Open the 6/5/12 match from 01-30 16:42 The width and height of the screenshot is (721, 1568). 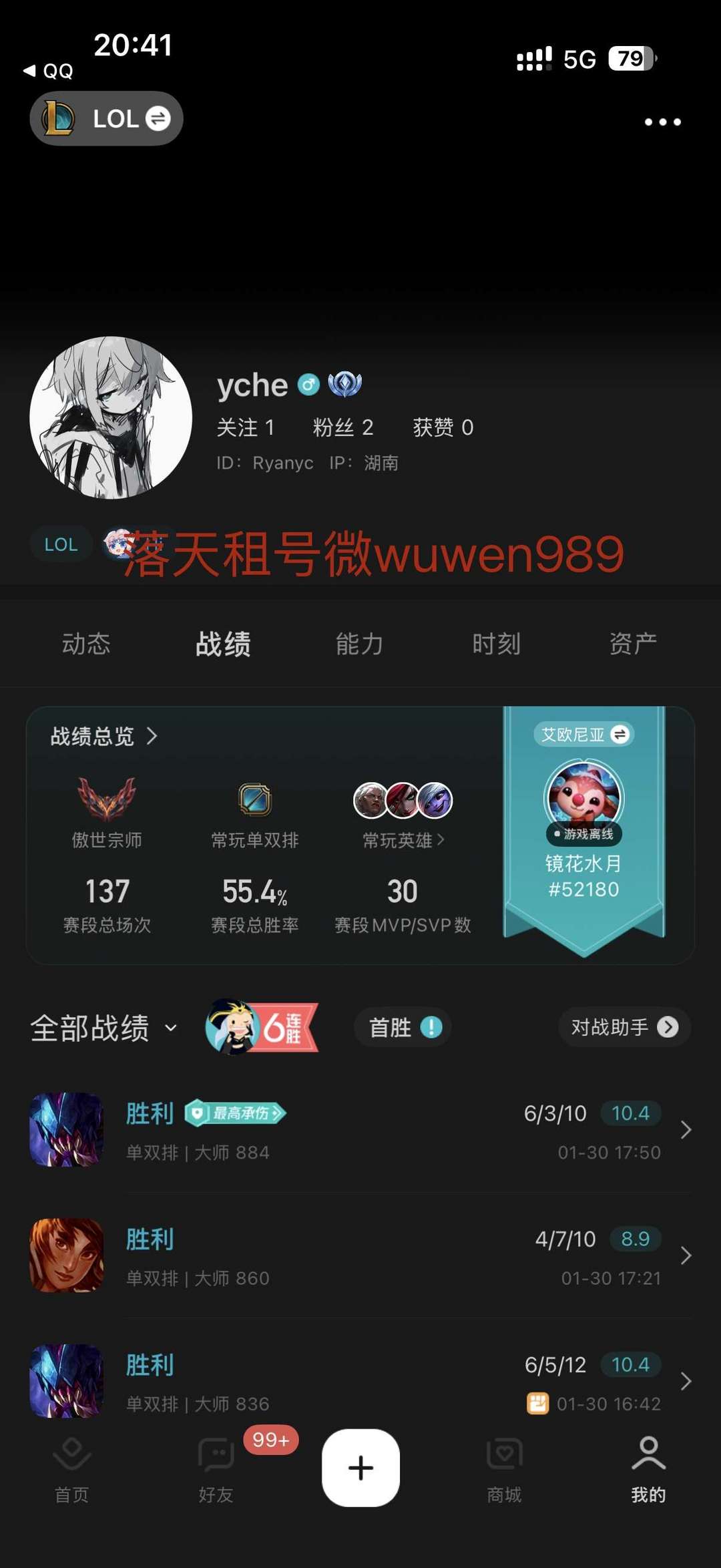(360, 1381)
